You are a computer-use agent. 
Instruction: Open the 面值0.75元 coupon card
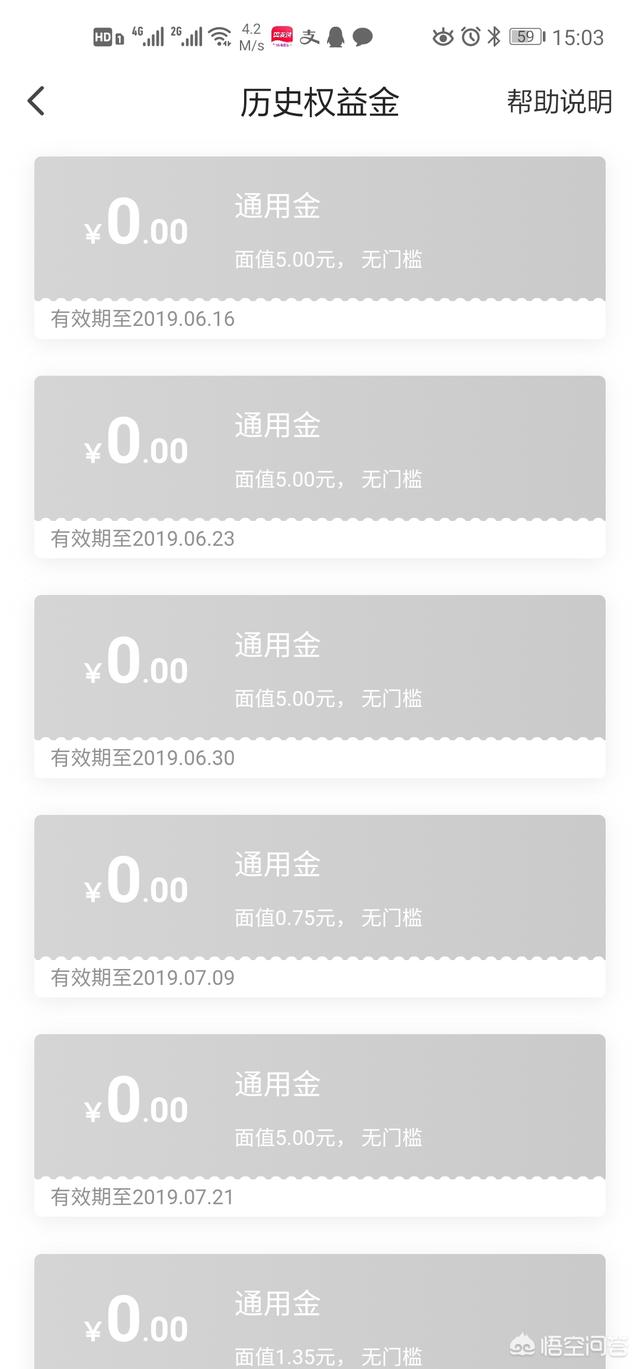[320, 904]
